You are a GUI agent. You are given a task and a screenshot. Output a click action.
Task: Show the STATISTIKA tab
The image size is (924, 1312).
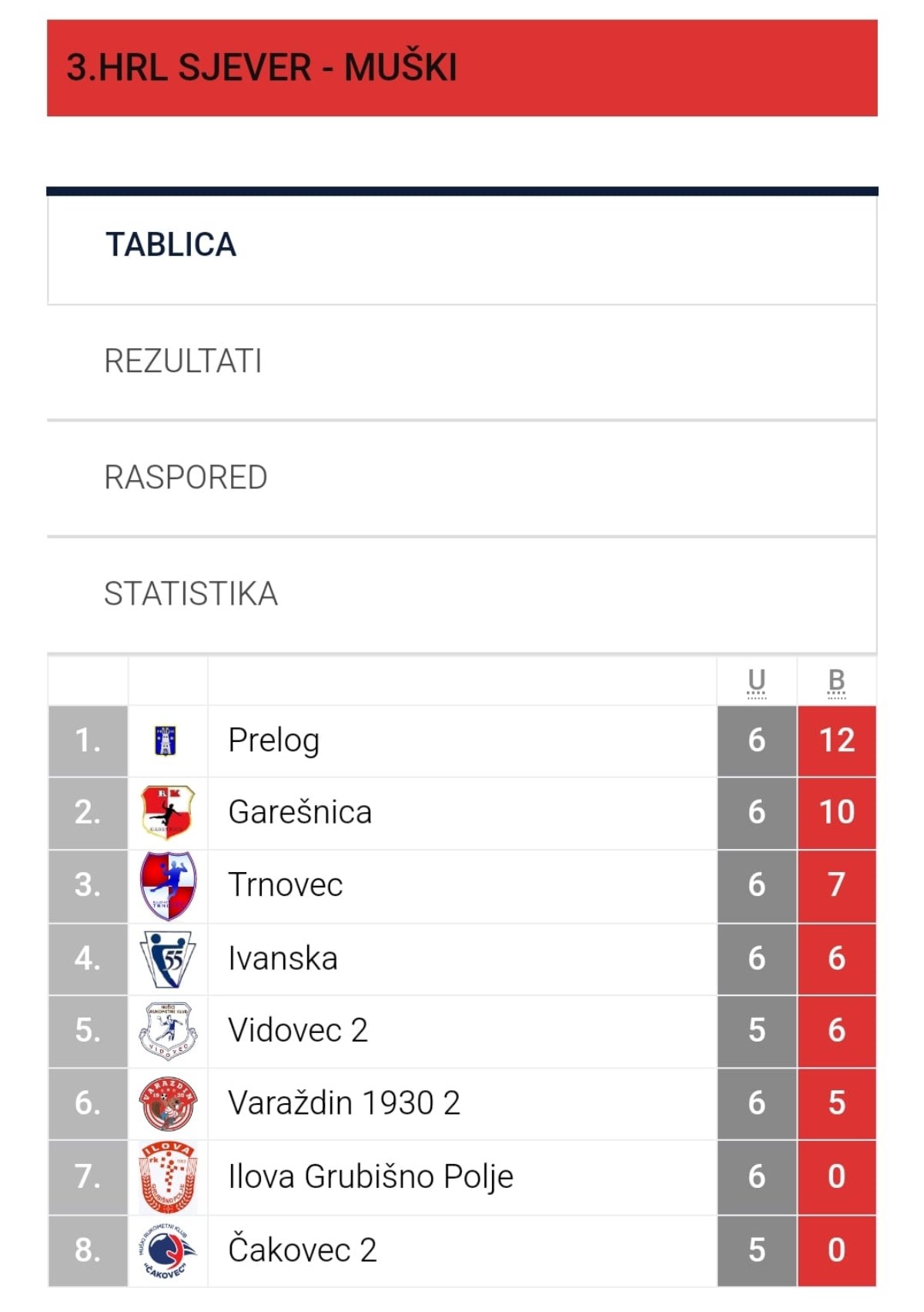coord(191,594)
